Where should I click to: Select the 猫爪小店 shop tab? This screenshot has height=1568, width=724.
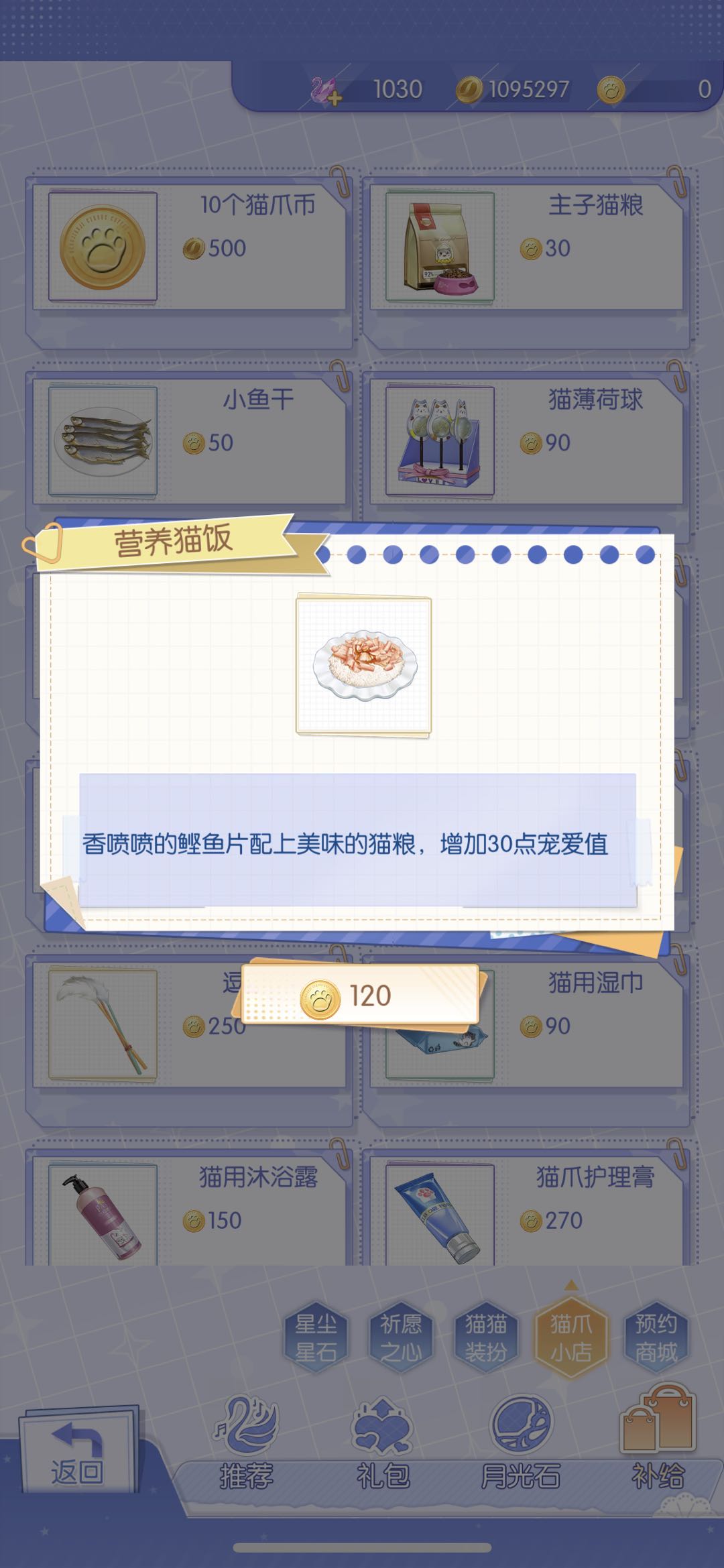tap(571, 1337)
